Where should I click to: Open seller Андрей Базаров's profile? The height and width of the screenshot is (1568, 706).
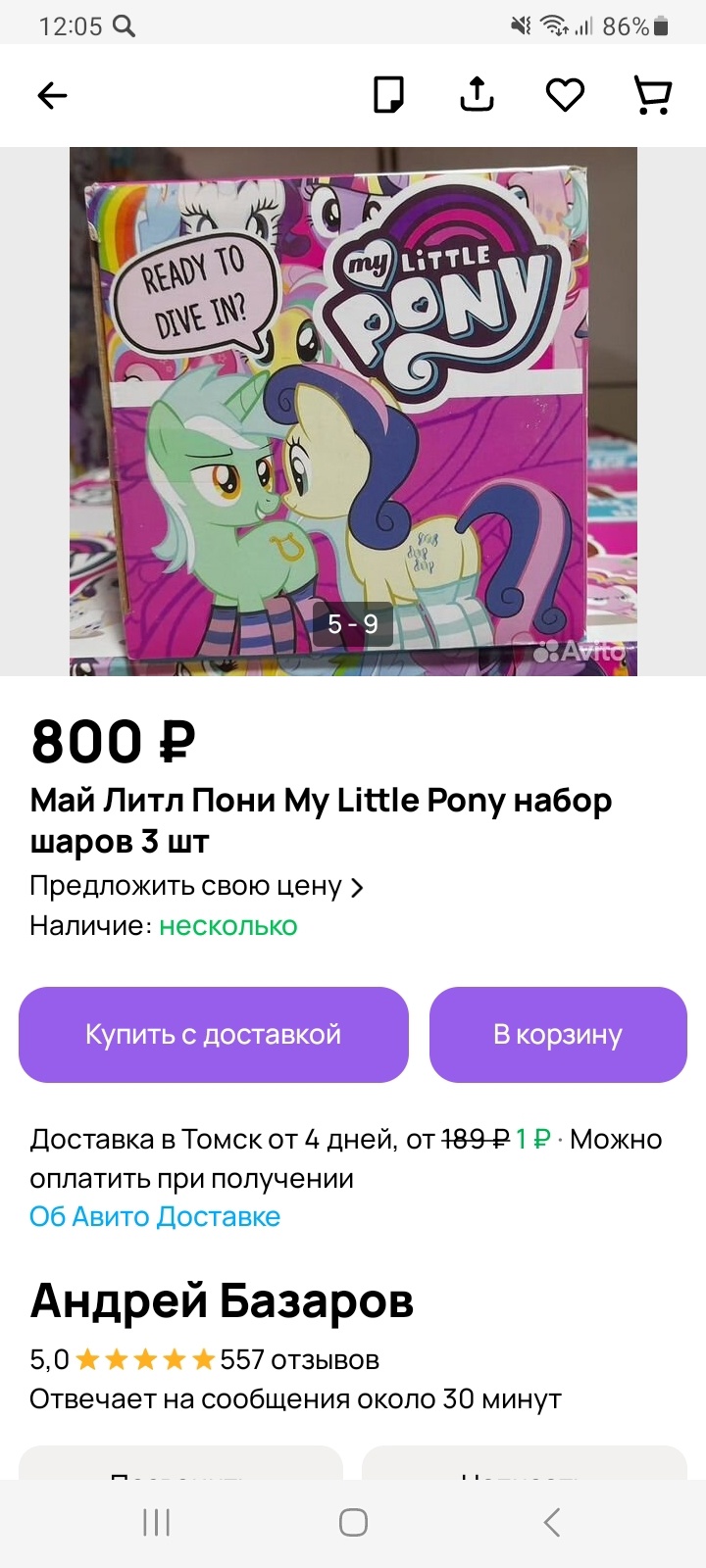pyautogui.click(x=222, y=1300)
